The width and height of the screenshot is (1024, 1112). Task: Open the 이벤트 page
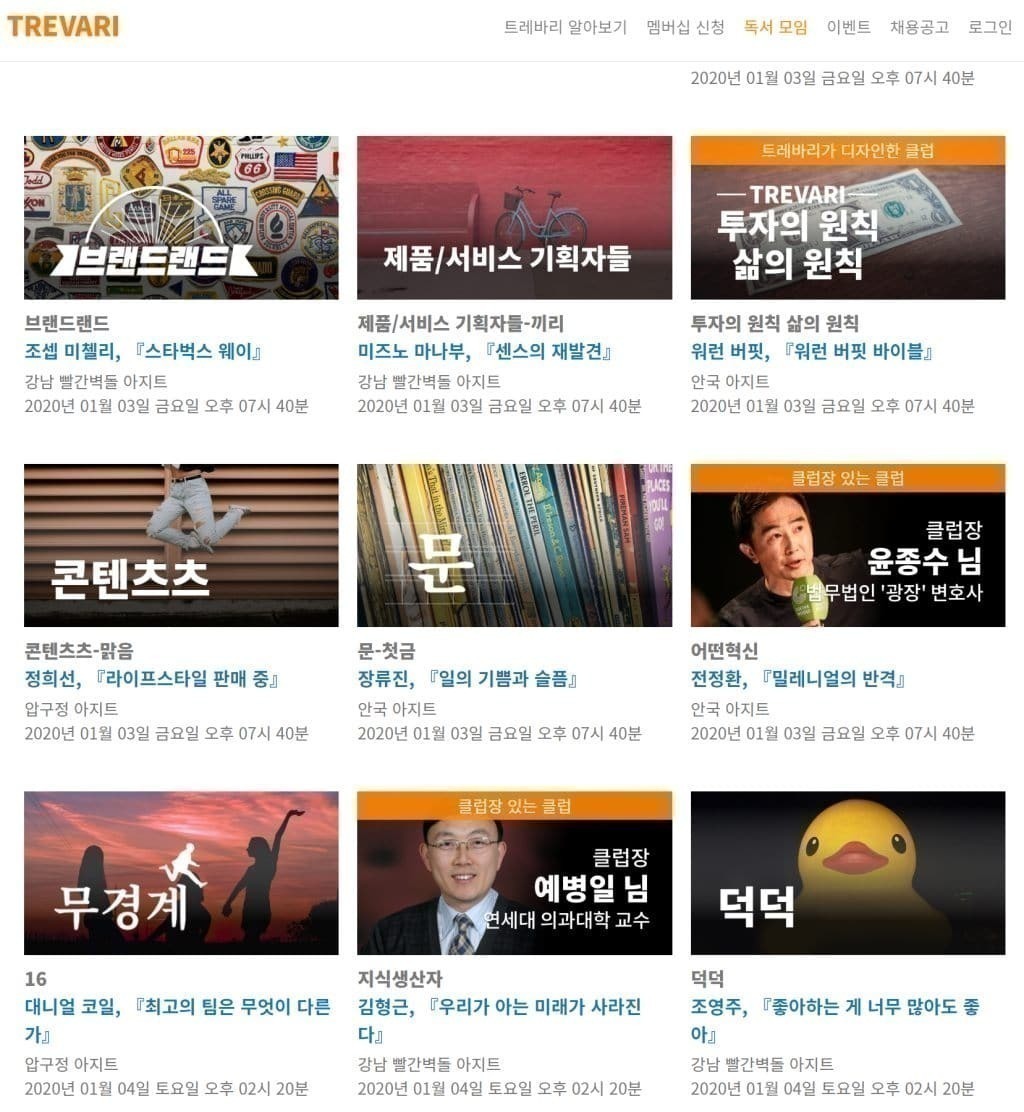(848, 28)
